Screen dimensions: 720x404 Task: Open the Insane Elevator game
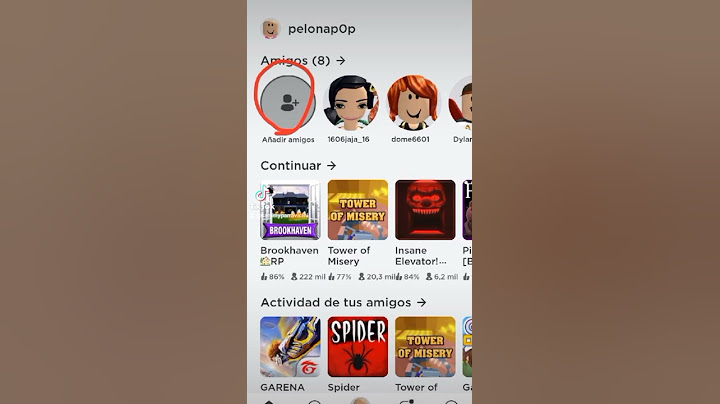(x=425, y=210)
